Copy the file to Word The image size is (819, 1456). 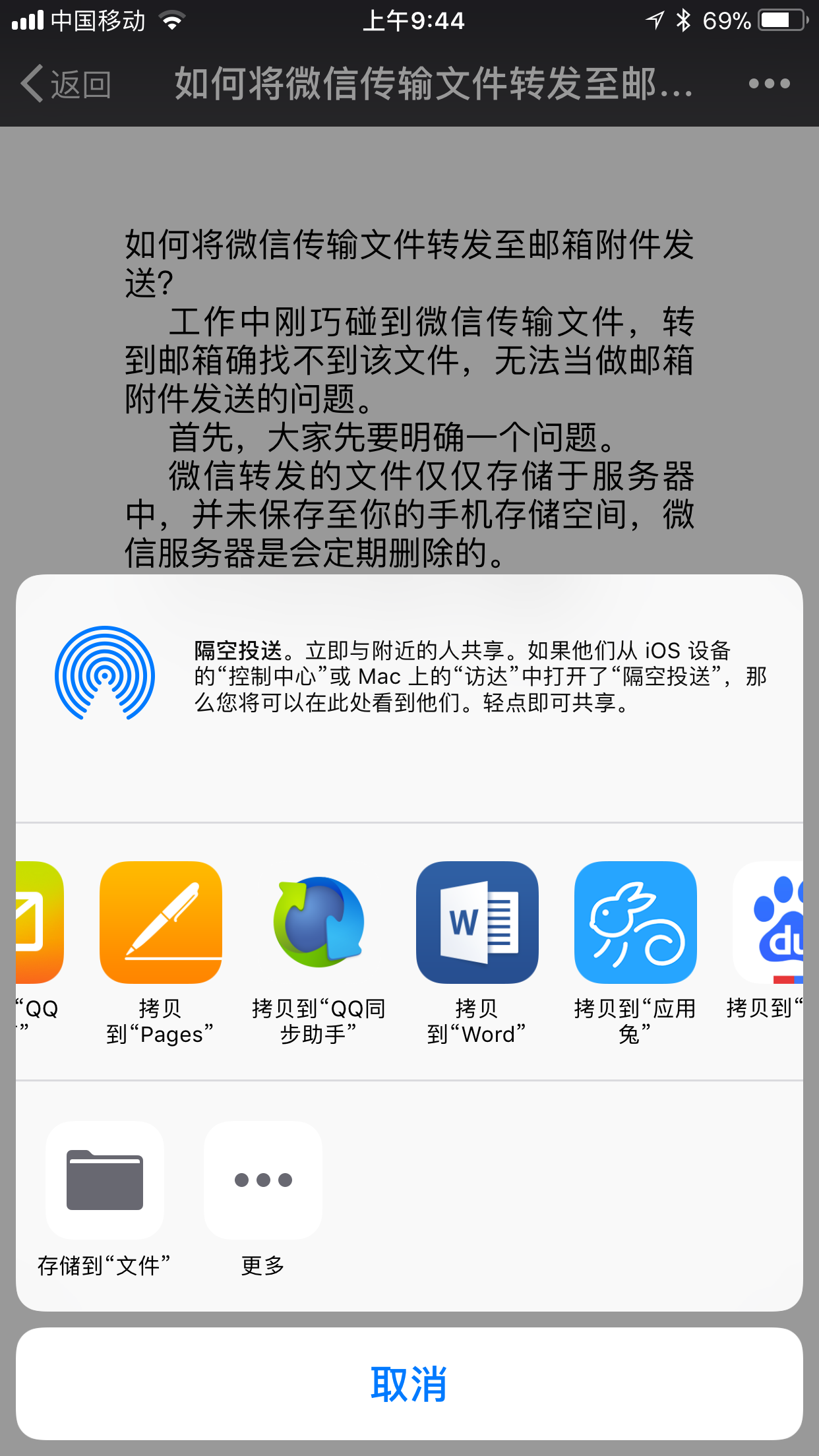click(477, 923)
